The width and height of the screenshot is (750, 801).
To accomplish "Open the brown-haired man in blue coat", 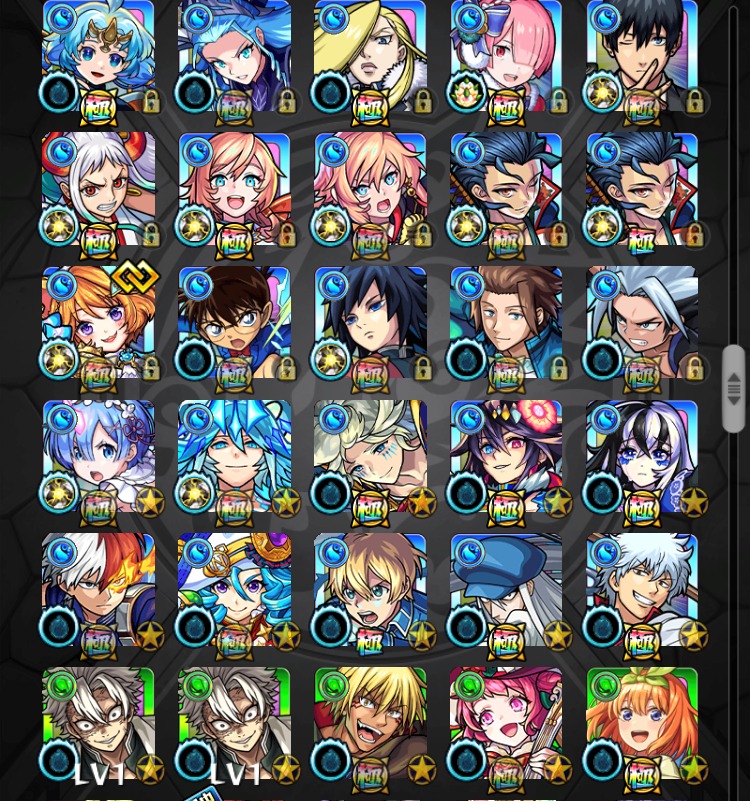I will click(x=506, y=322).
